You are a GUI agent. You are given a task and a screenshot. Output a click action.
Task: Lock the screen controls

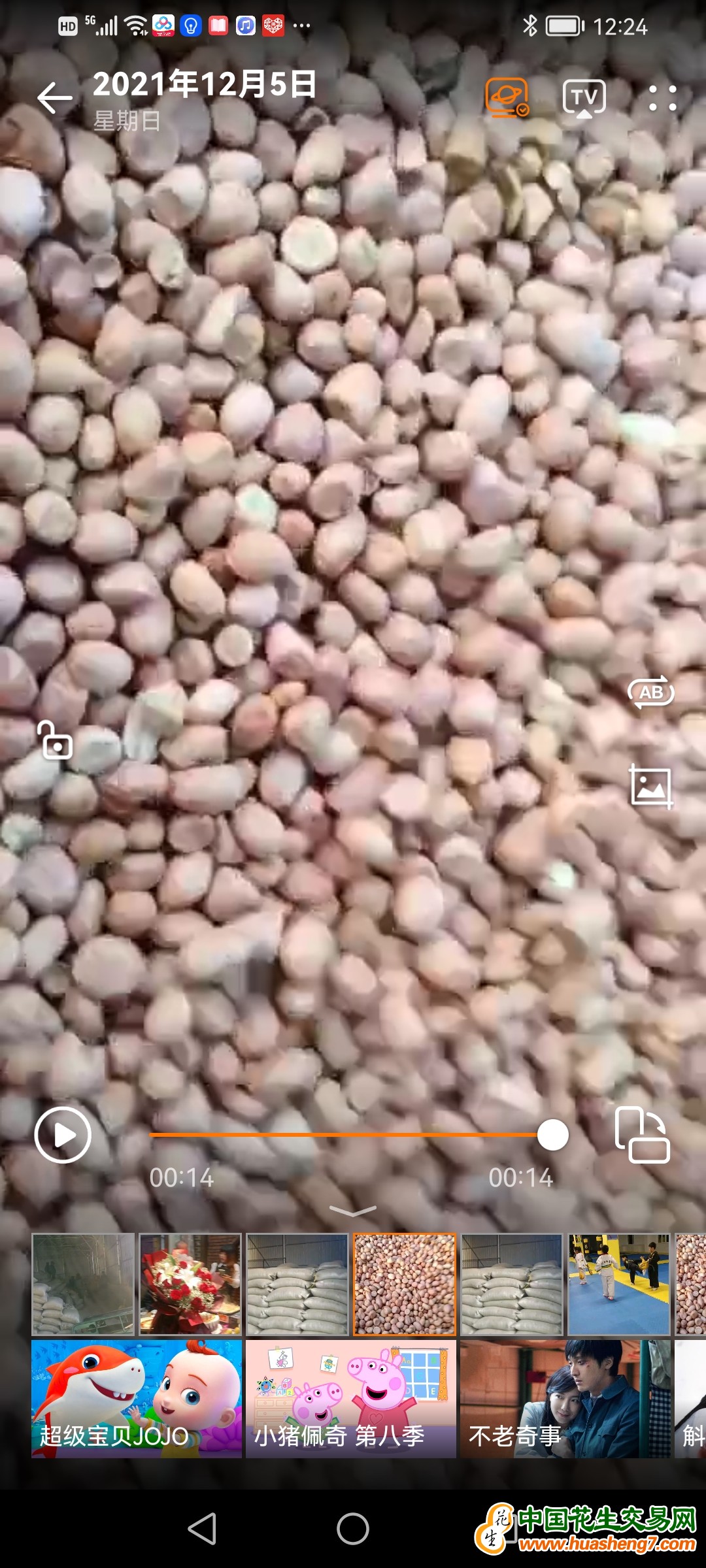pos(56,740)
